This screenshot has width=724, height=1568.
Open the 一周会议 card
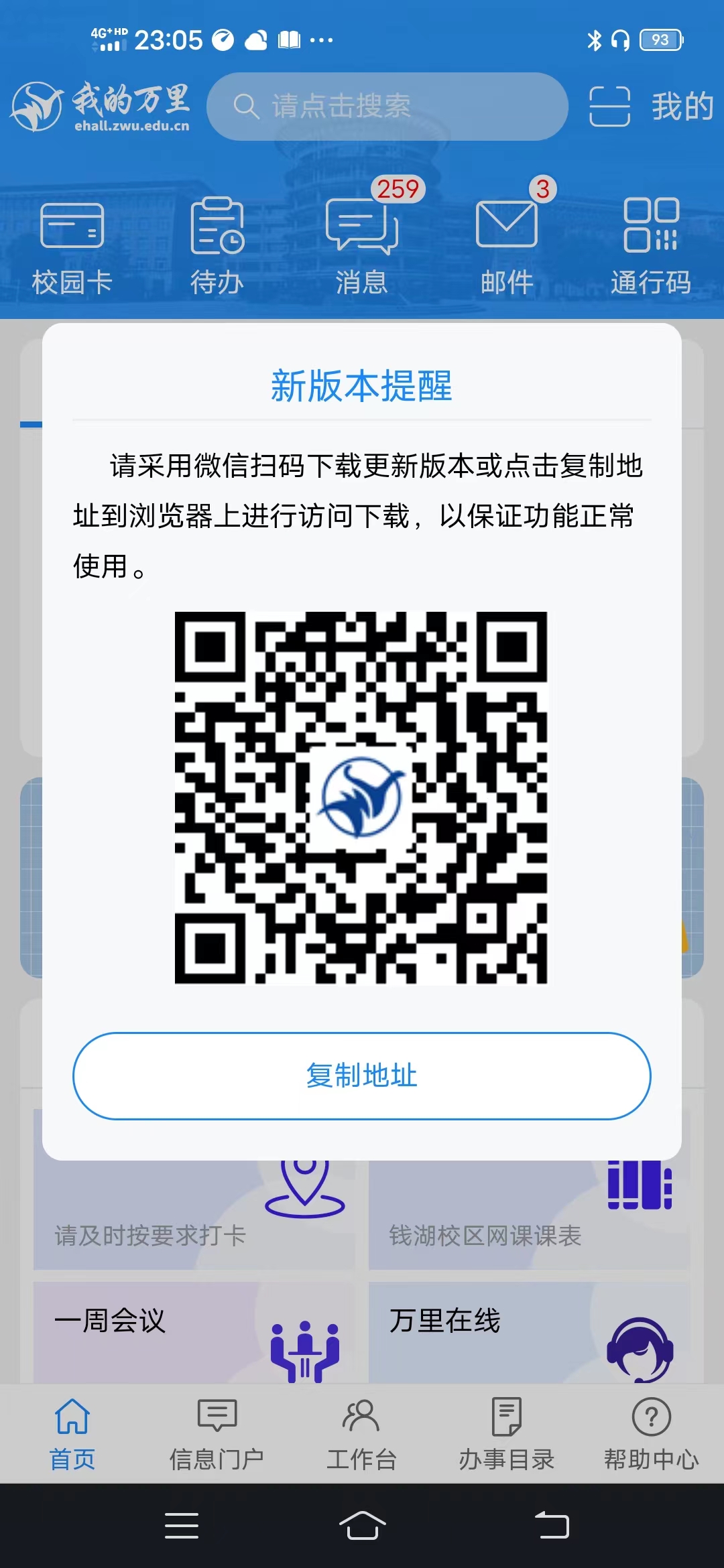[x=194, y=1332]
